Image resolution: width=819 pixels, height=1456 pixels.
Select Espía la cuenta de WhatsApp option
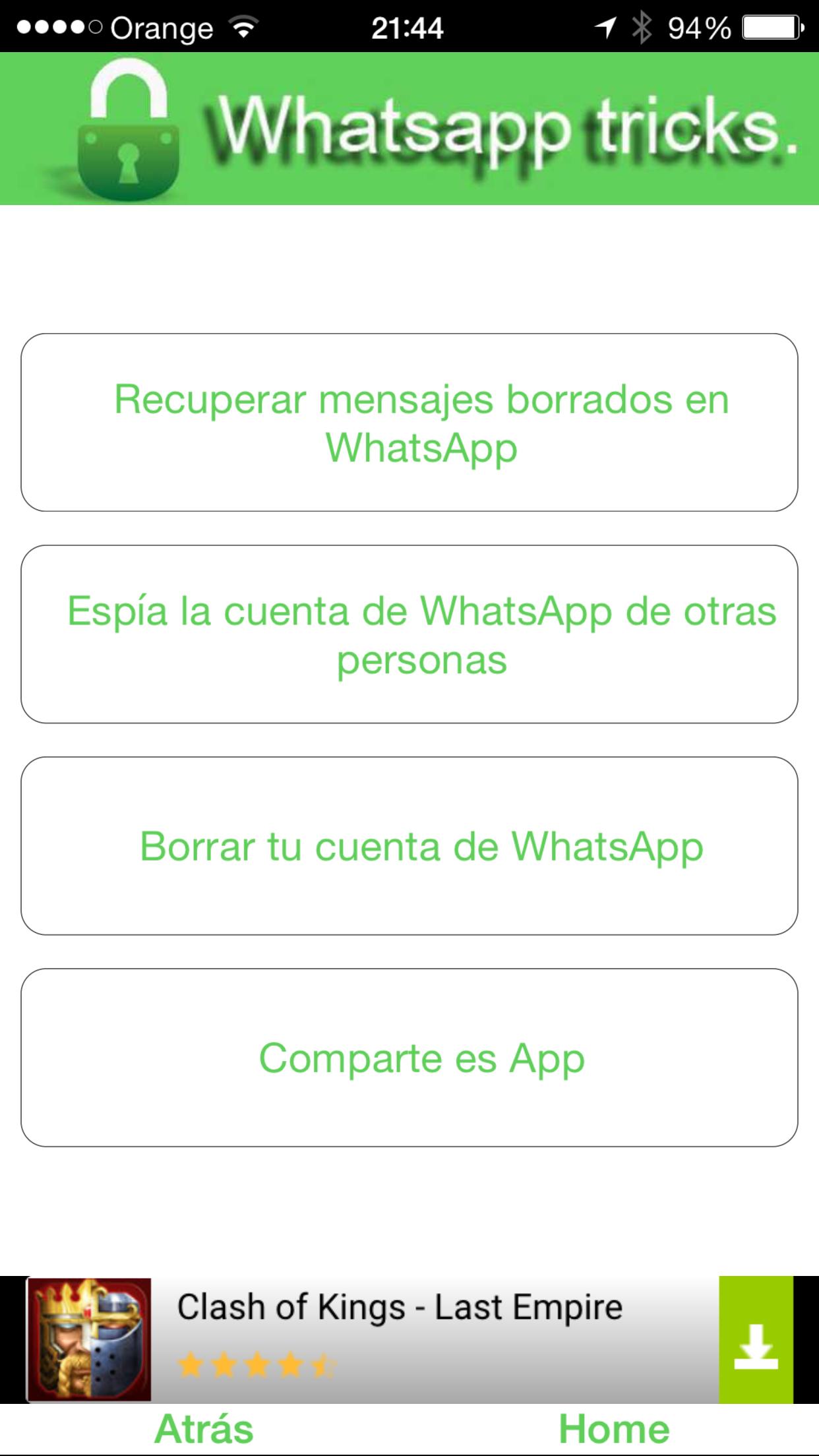409,633
